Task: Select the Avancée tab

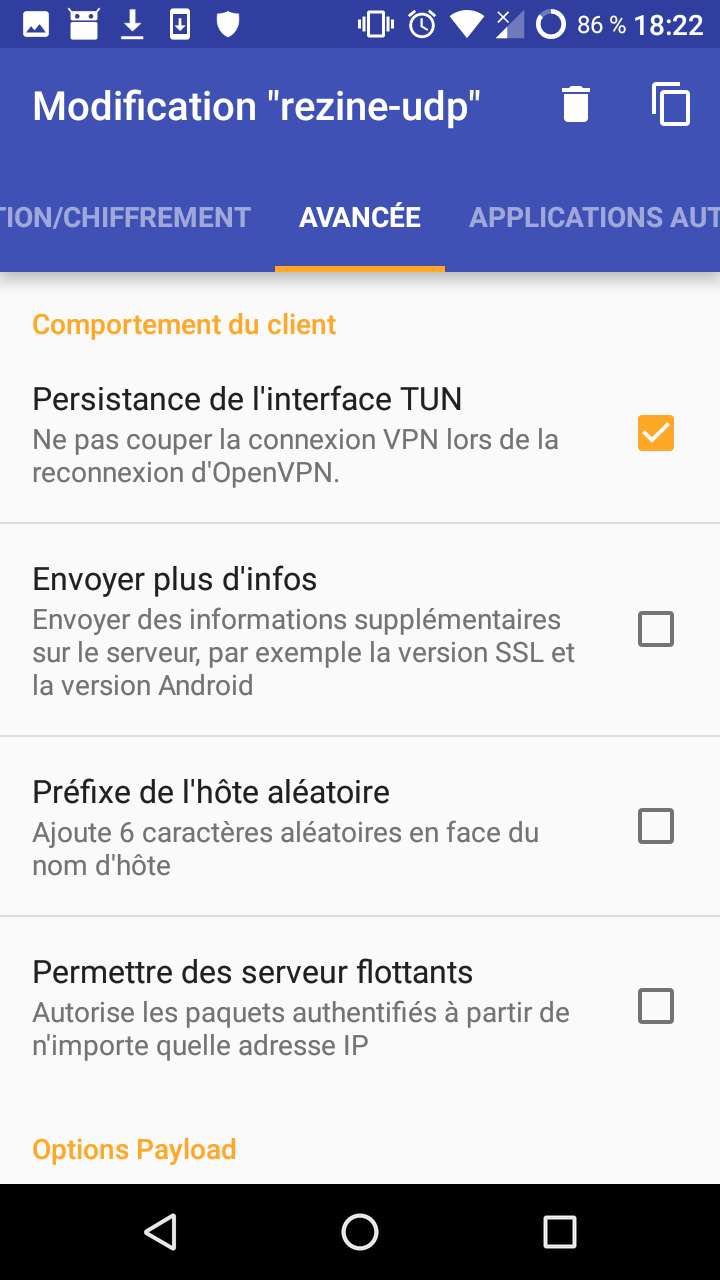Action: [x=360, y=217]
